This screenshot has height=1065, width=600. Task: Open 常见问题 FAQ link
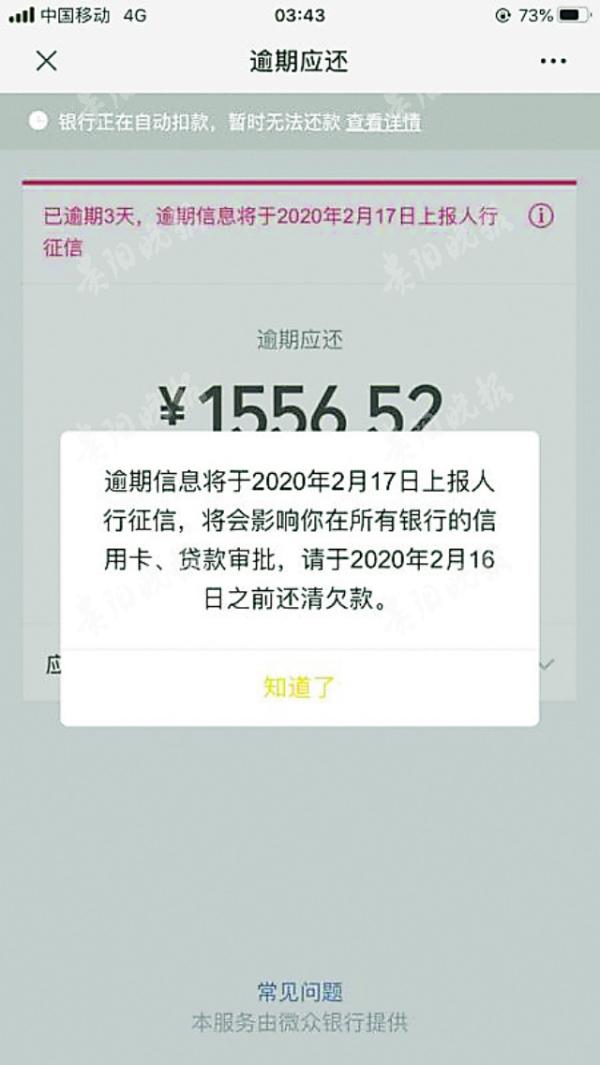pyautogui.click(x=300, y=992)
